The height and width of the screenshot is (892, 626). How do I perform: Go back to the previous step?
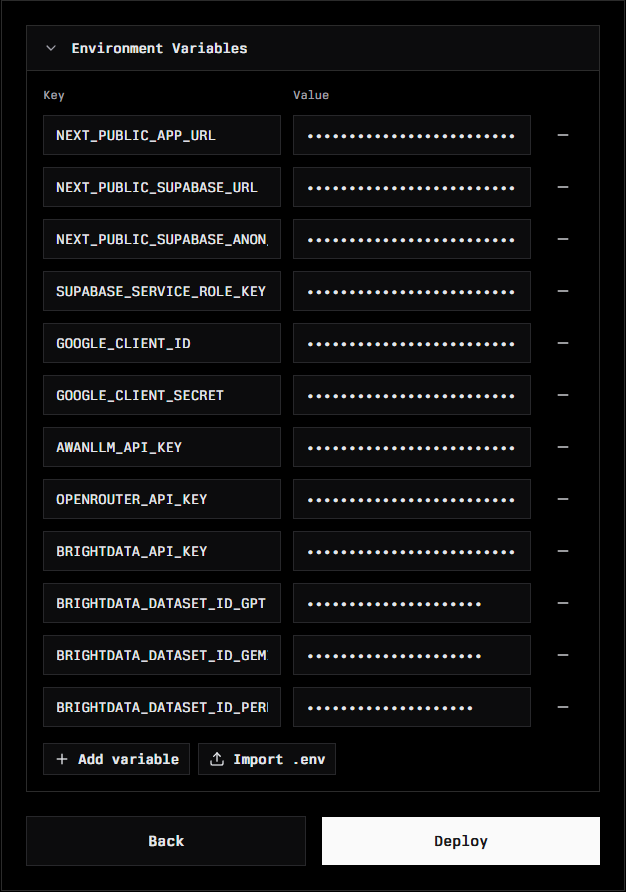[166, 841]
